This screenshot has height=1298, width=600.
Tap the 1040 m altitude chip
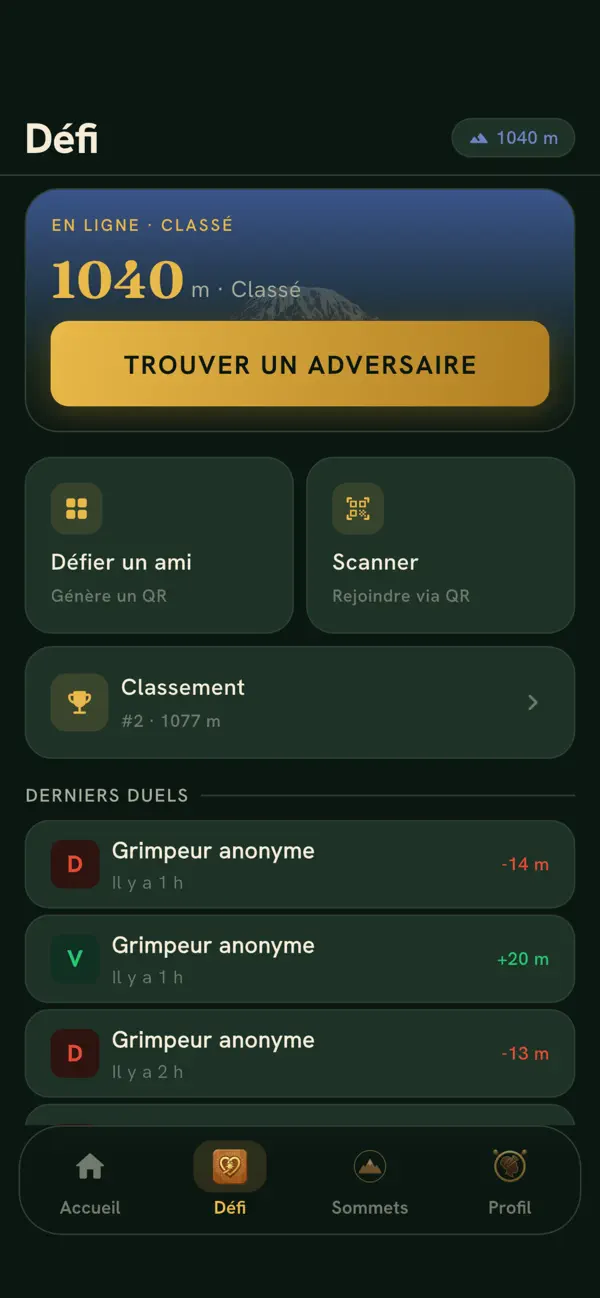coord(513,138)
